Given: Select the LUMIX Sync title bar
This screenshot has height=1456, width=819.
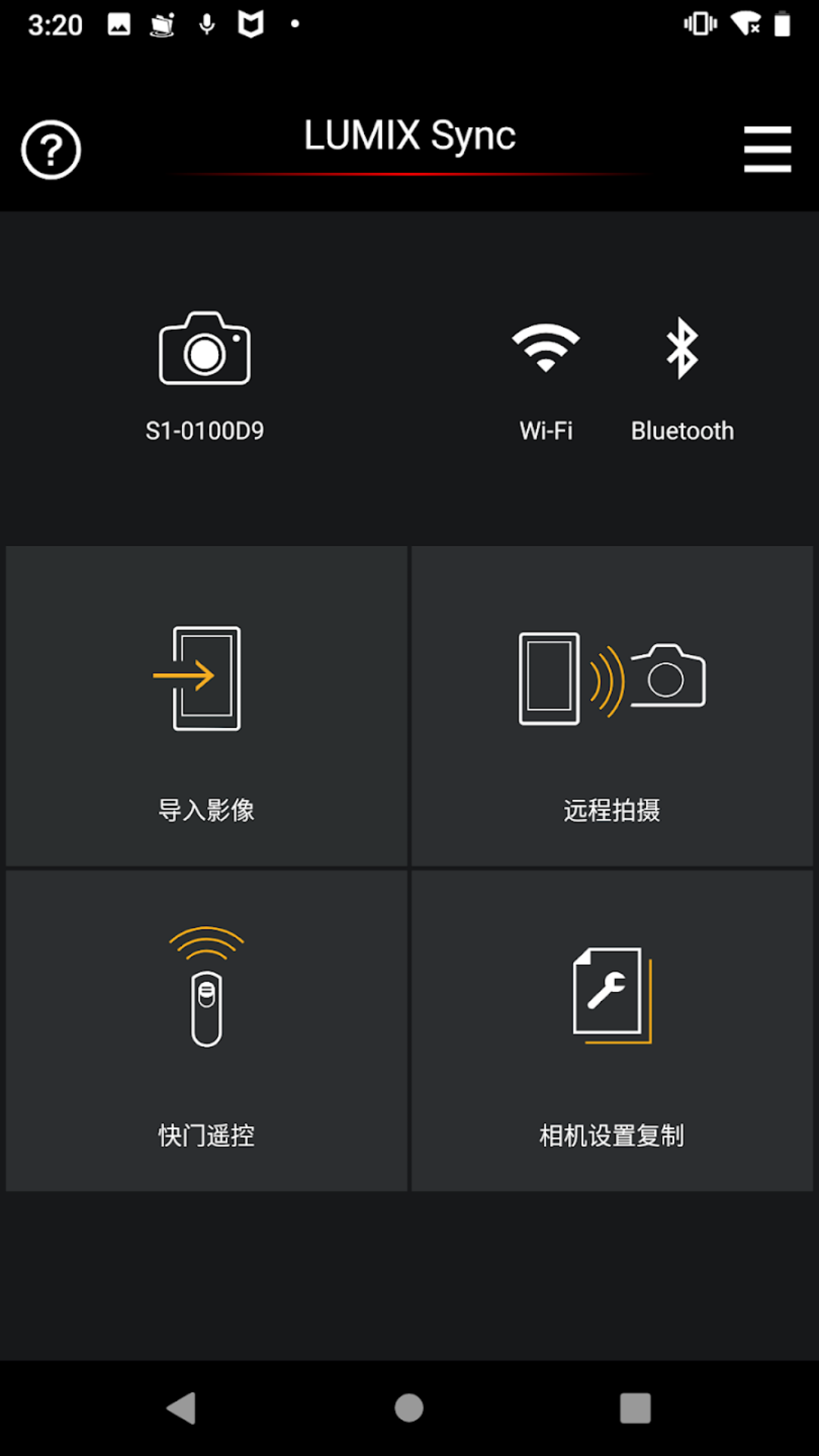Looking at the screenshot, I should (x=409, y=135).
